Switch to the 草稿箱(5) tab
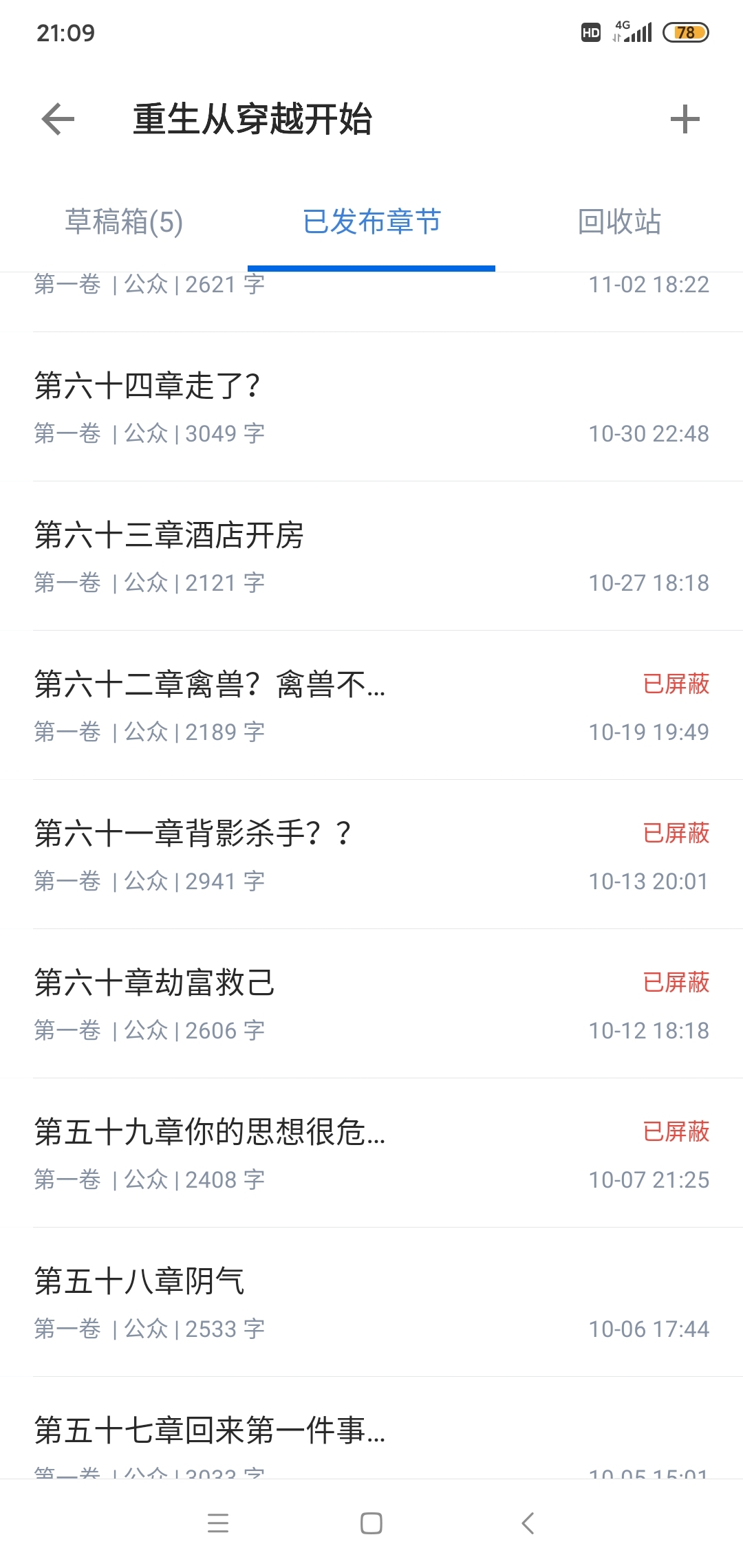This screenshot has height=1568, width=743. [124, 222]
